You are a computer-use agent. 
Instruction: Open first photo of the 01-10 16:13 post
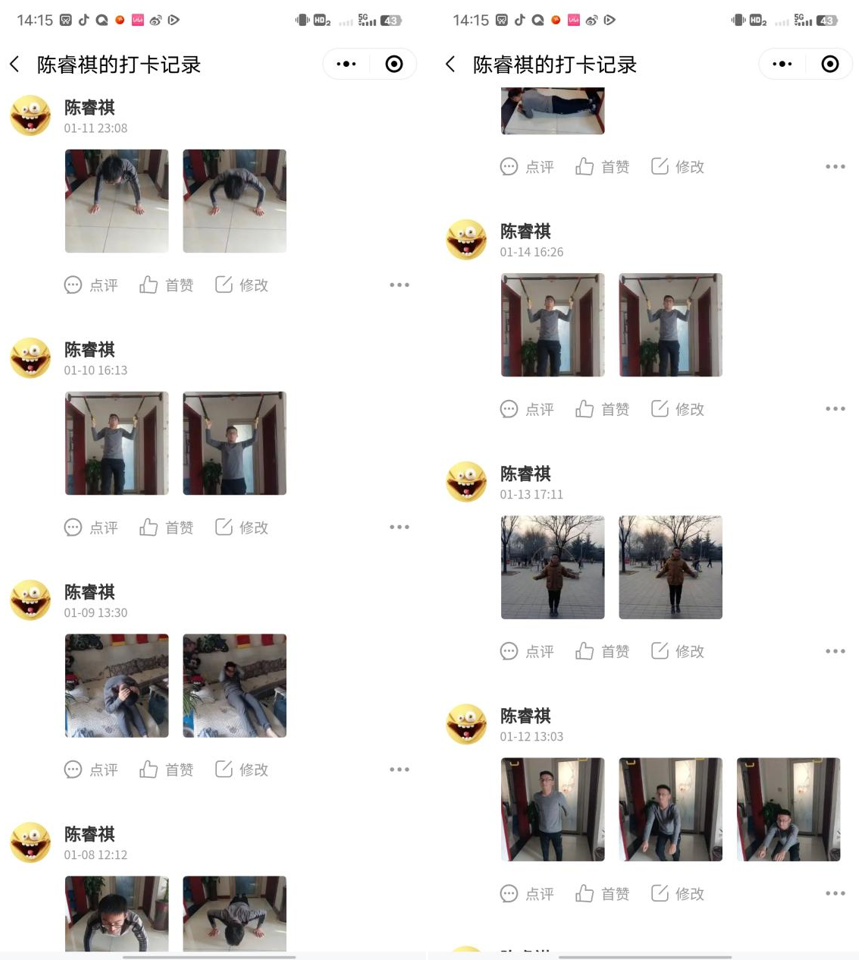point(117,443)
